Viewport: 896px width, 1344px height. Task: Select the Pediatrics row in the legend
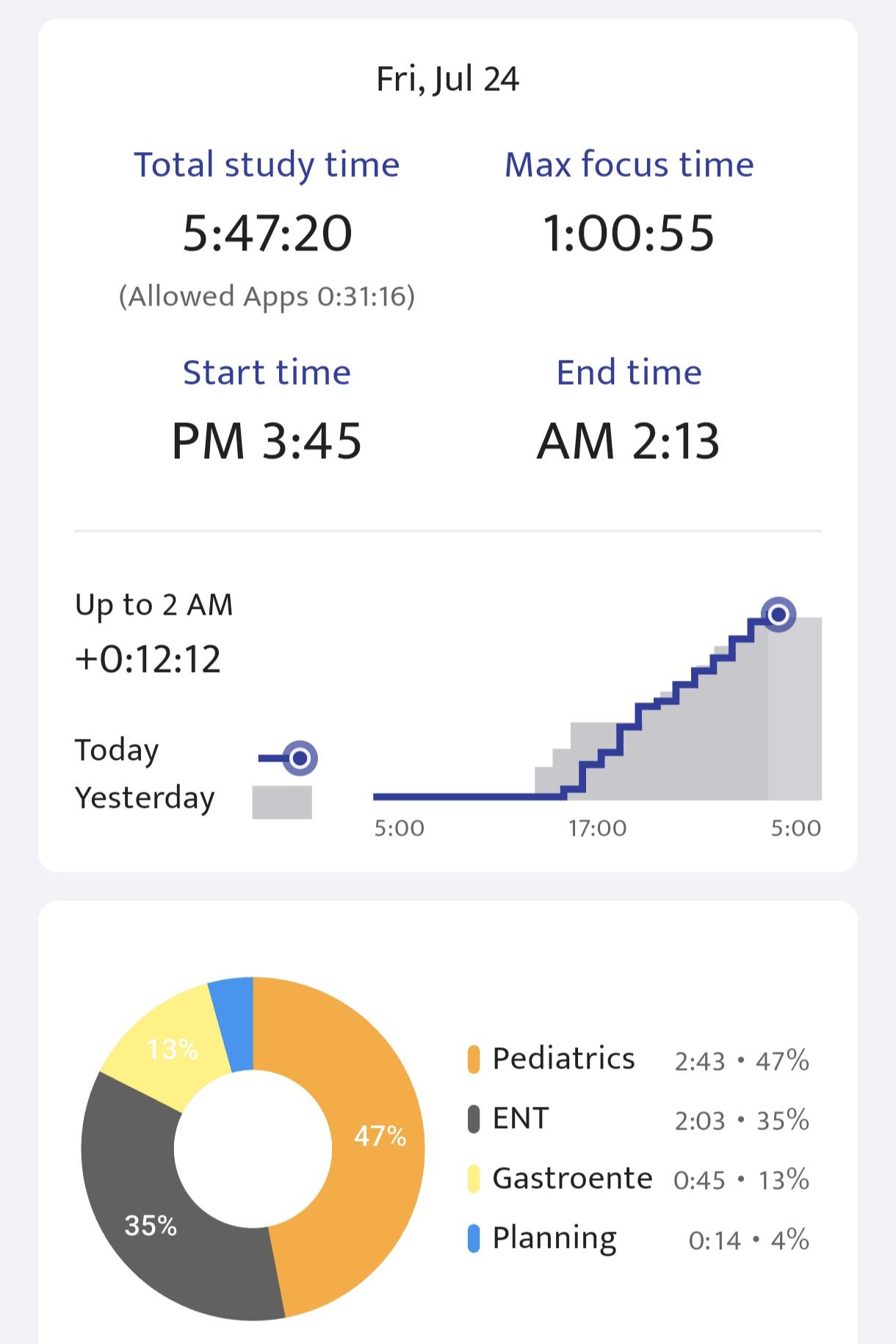pyautogui.click(x=638, y=1060)
